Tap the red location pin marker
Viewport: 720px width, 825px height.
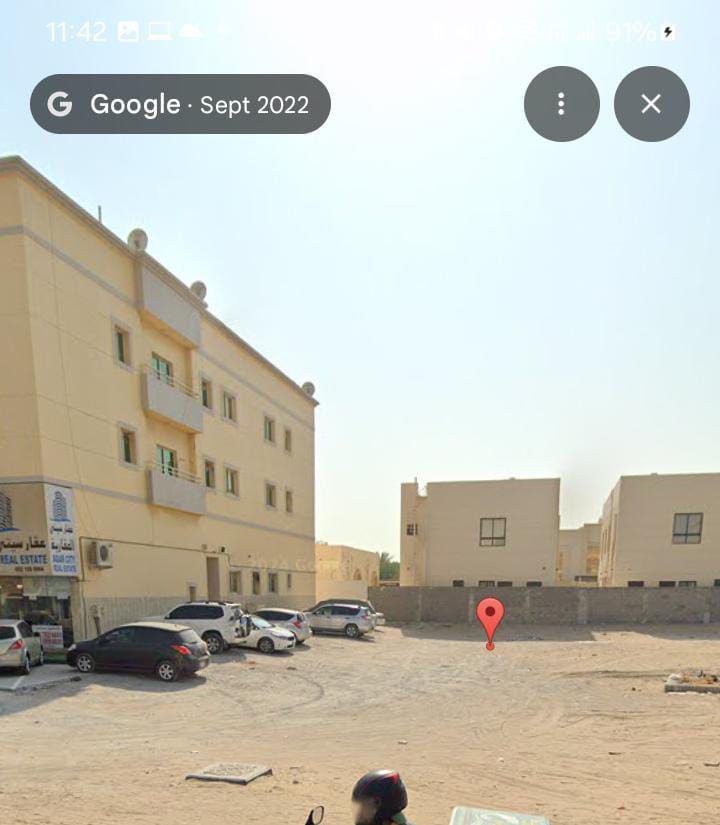[490, 618]
